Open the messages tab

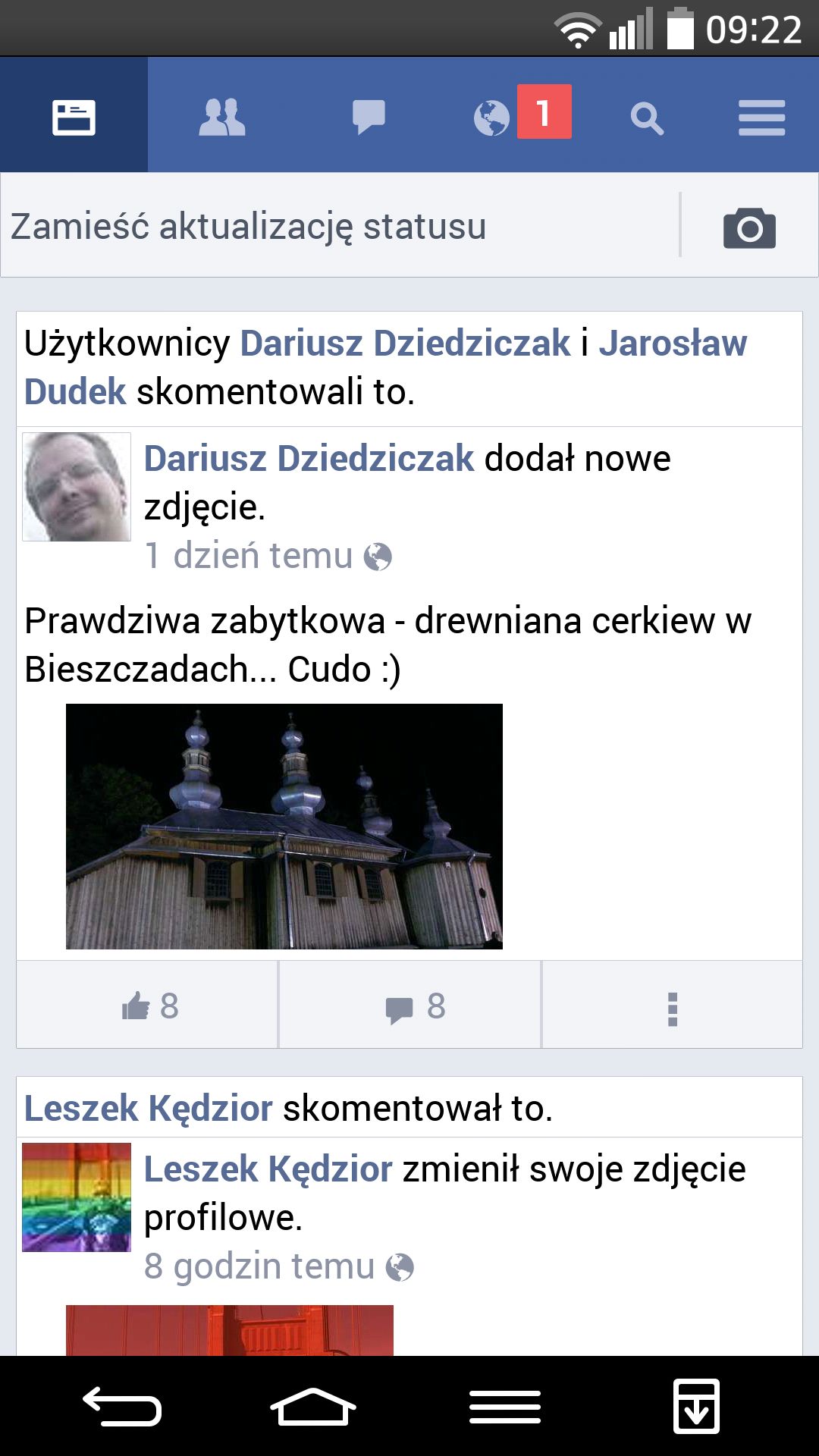(369, 118)
